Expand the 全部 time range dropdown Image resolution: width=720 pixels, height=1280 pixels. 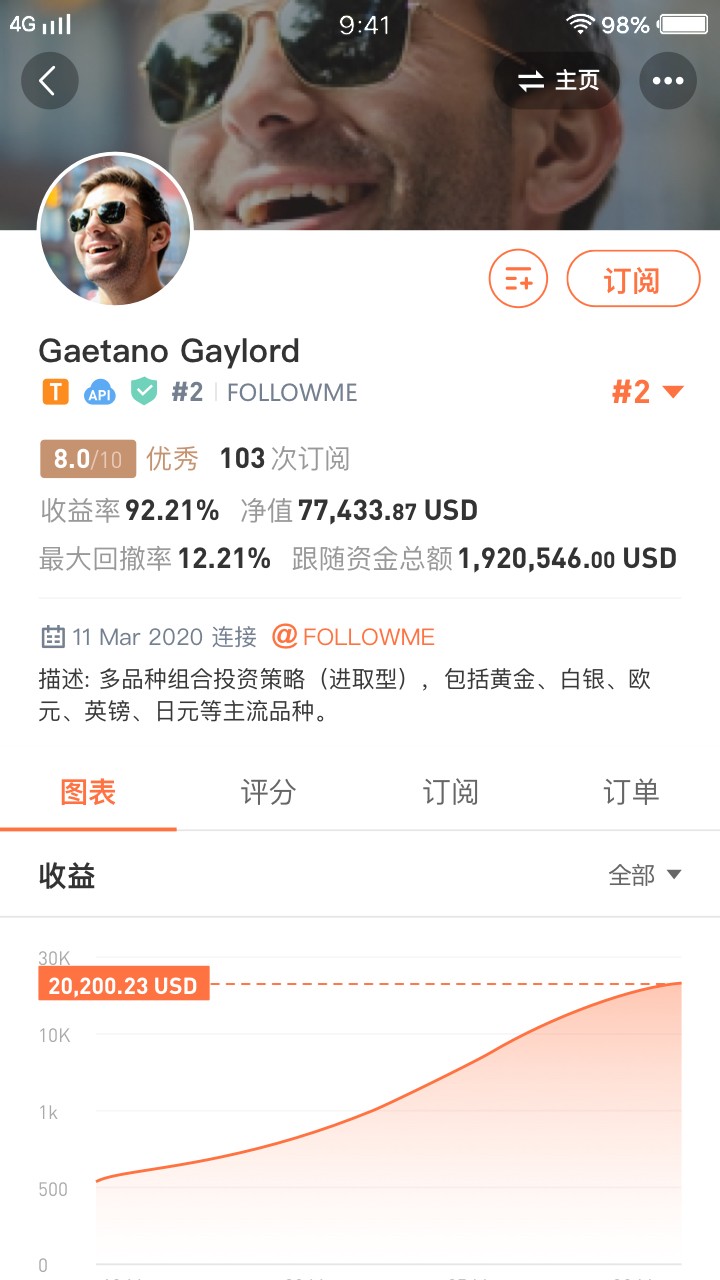pyautogui.click(x=645, y=875)
